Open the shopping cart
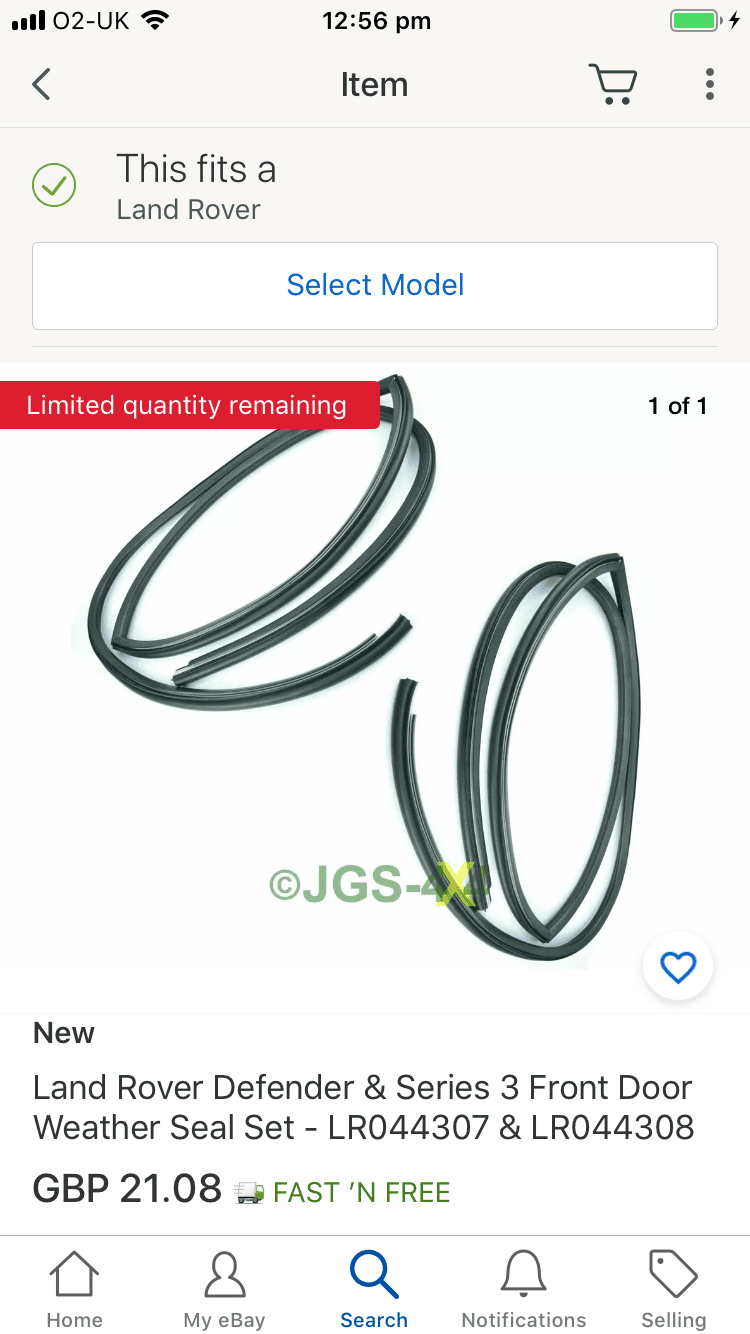The width and height of the screenshot is (750, 1334). [612, 85]
